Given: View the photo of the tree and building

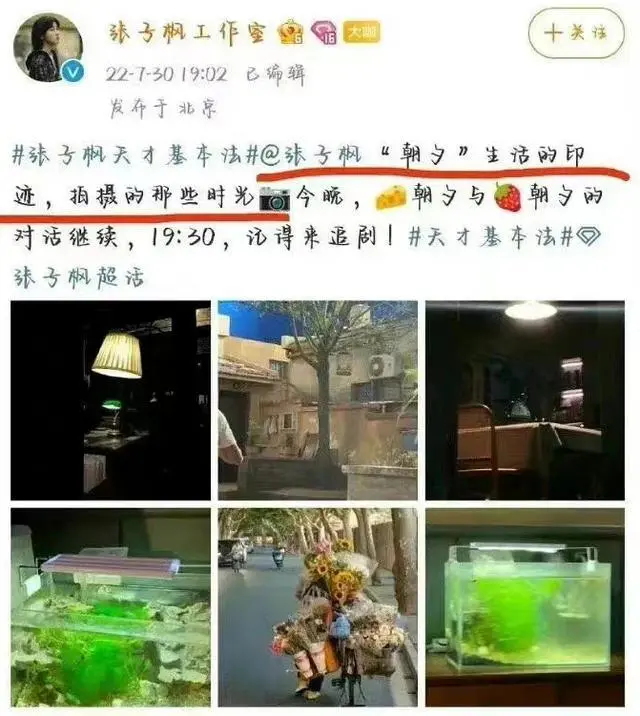Looking at the screenshot, I should (x=317, y=400).
